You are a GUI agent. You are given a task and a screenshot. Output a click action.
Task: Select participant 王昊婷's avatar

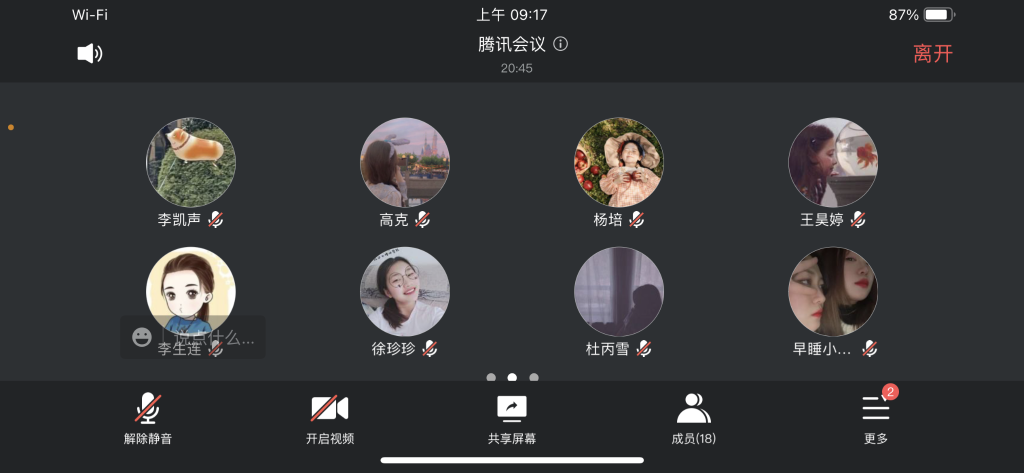833,163
